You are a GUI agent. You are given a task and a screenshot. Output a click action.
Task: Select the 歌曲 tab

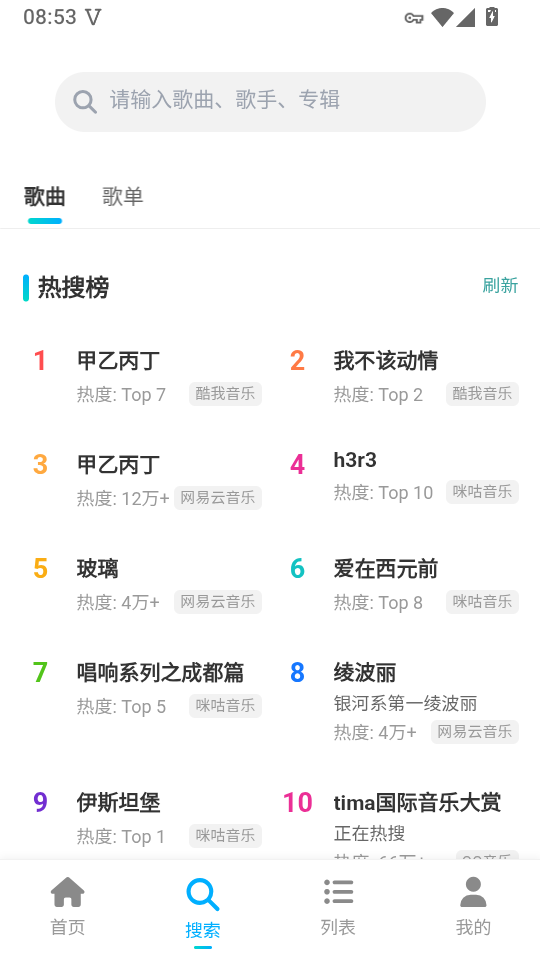(x=45, y=197)
